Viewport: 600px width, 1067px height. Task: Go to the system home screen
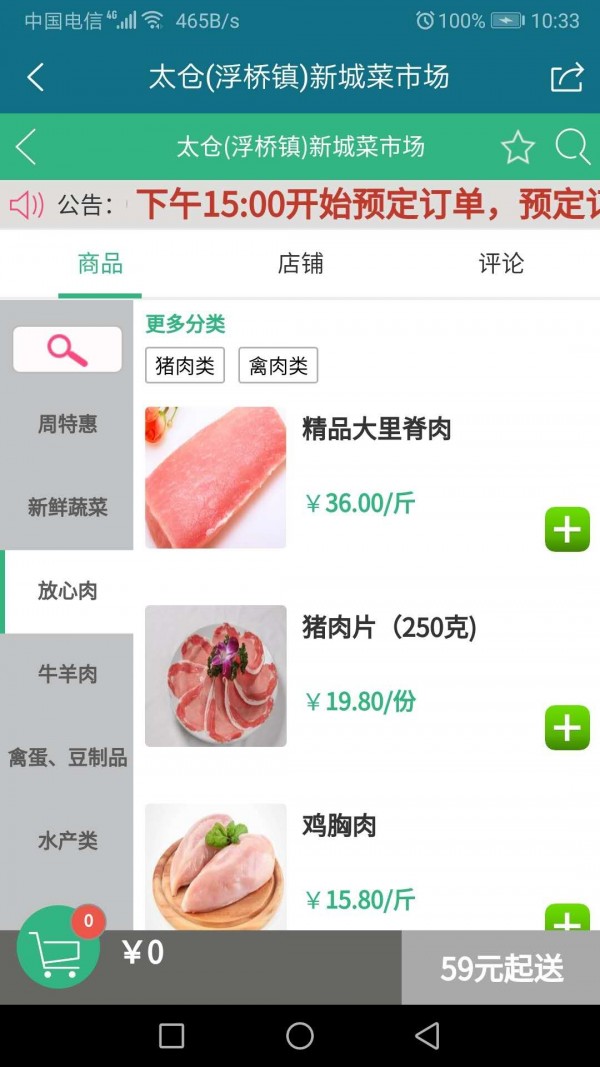(300, 1036)
